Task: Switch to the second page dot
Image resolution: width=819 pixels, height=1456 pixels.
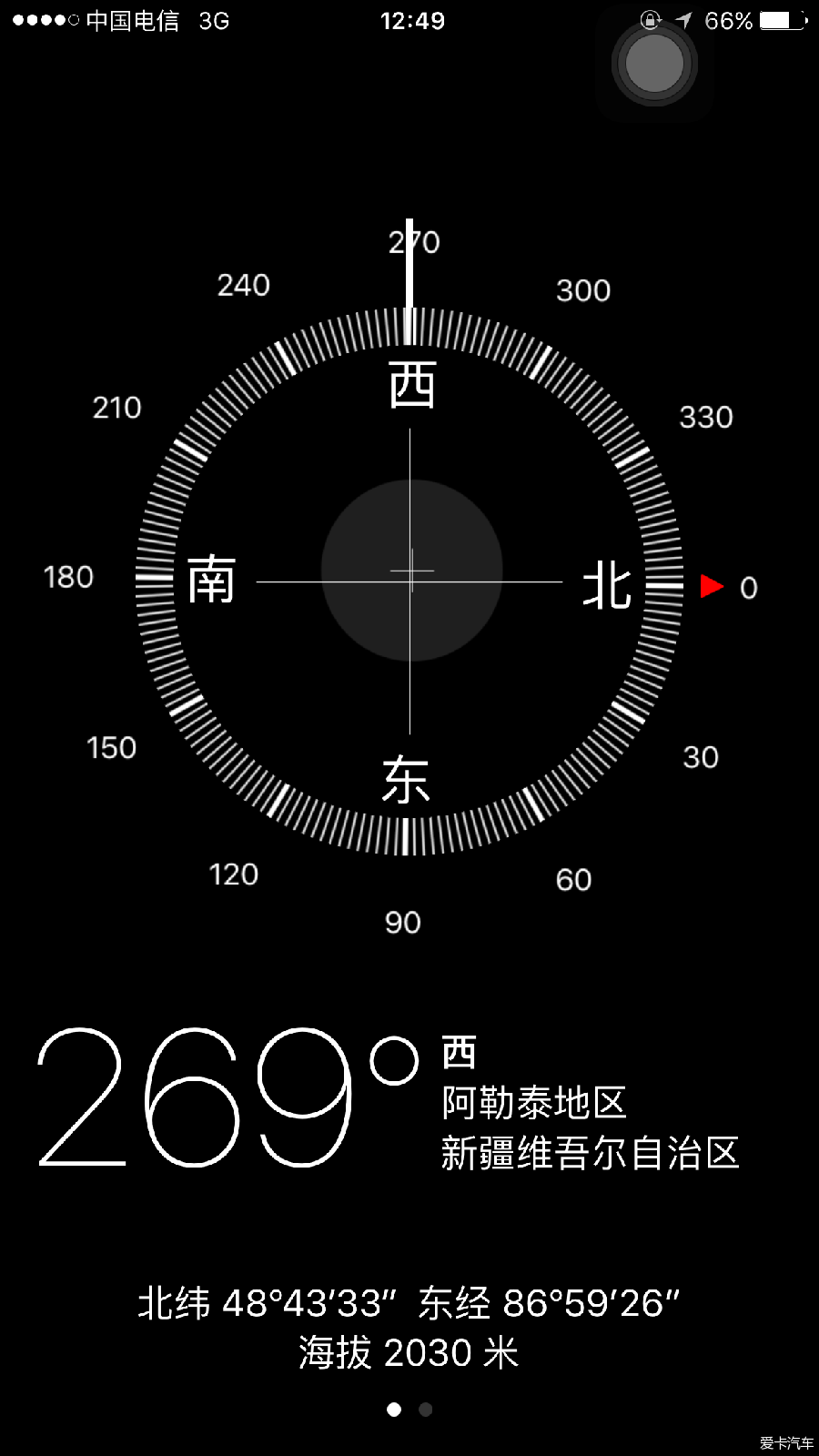Action: [425, 1410]
